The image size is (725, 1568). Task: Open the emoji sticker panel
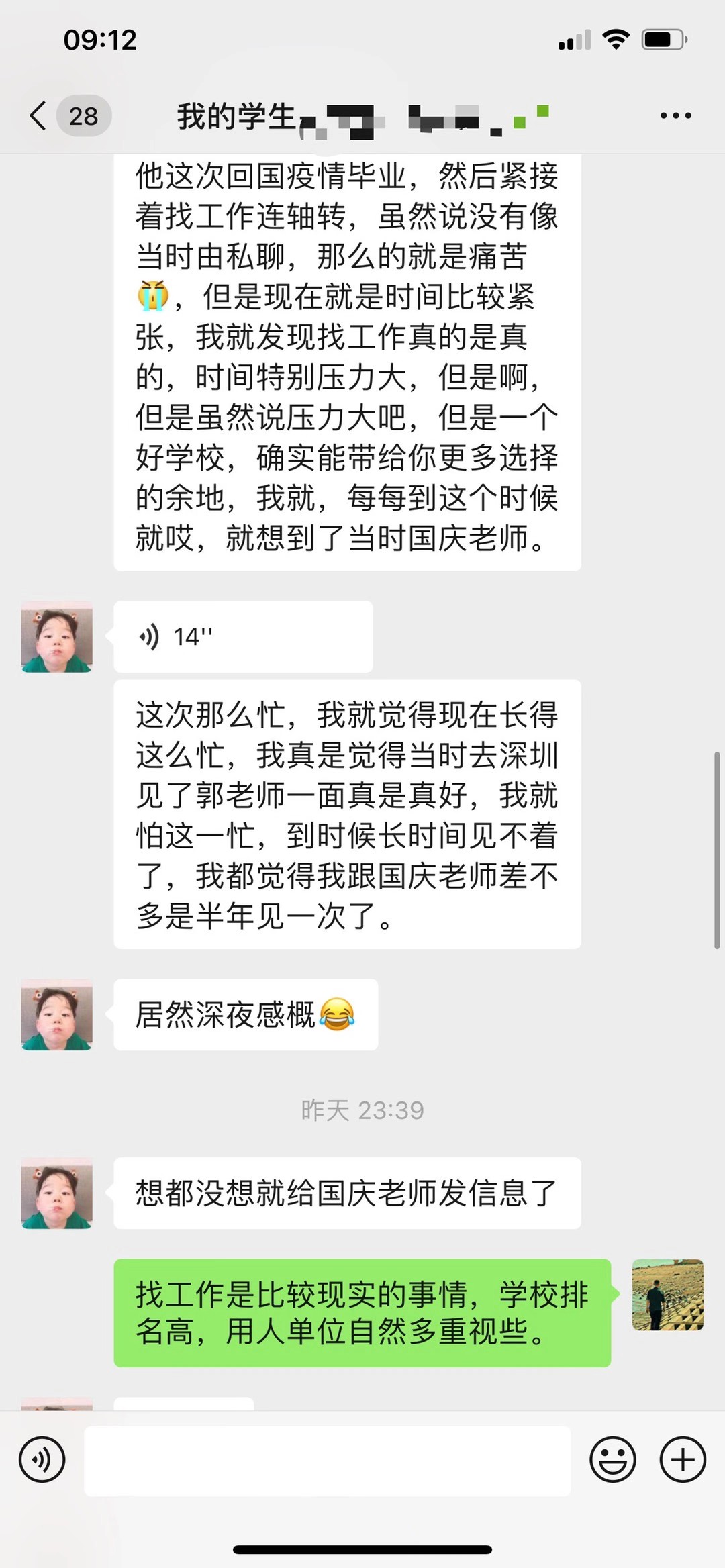tap(612, 1459)
